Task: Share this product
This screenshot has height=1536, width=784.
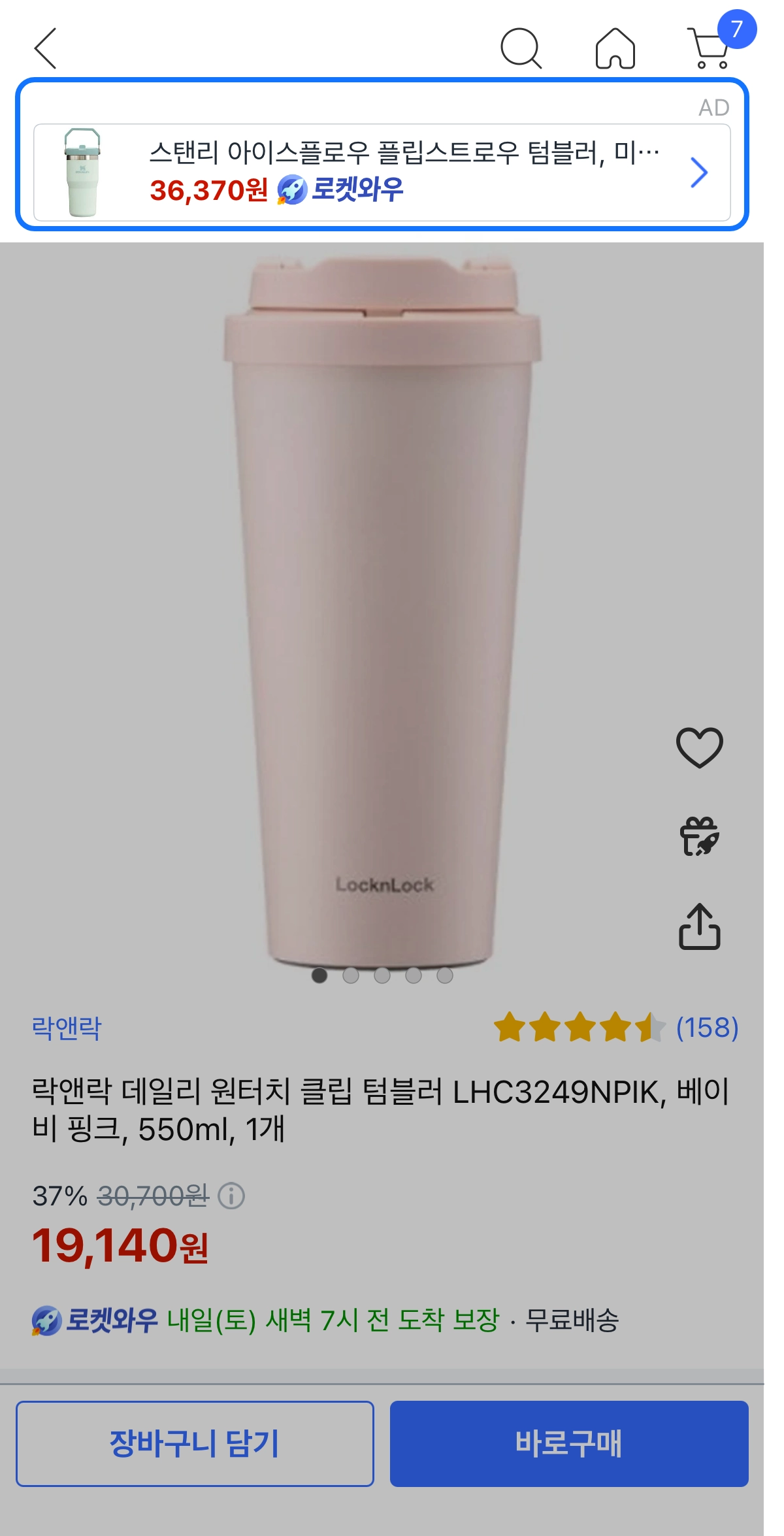Action: pyautogui.click(x=699, y=926)
